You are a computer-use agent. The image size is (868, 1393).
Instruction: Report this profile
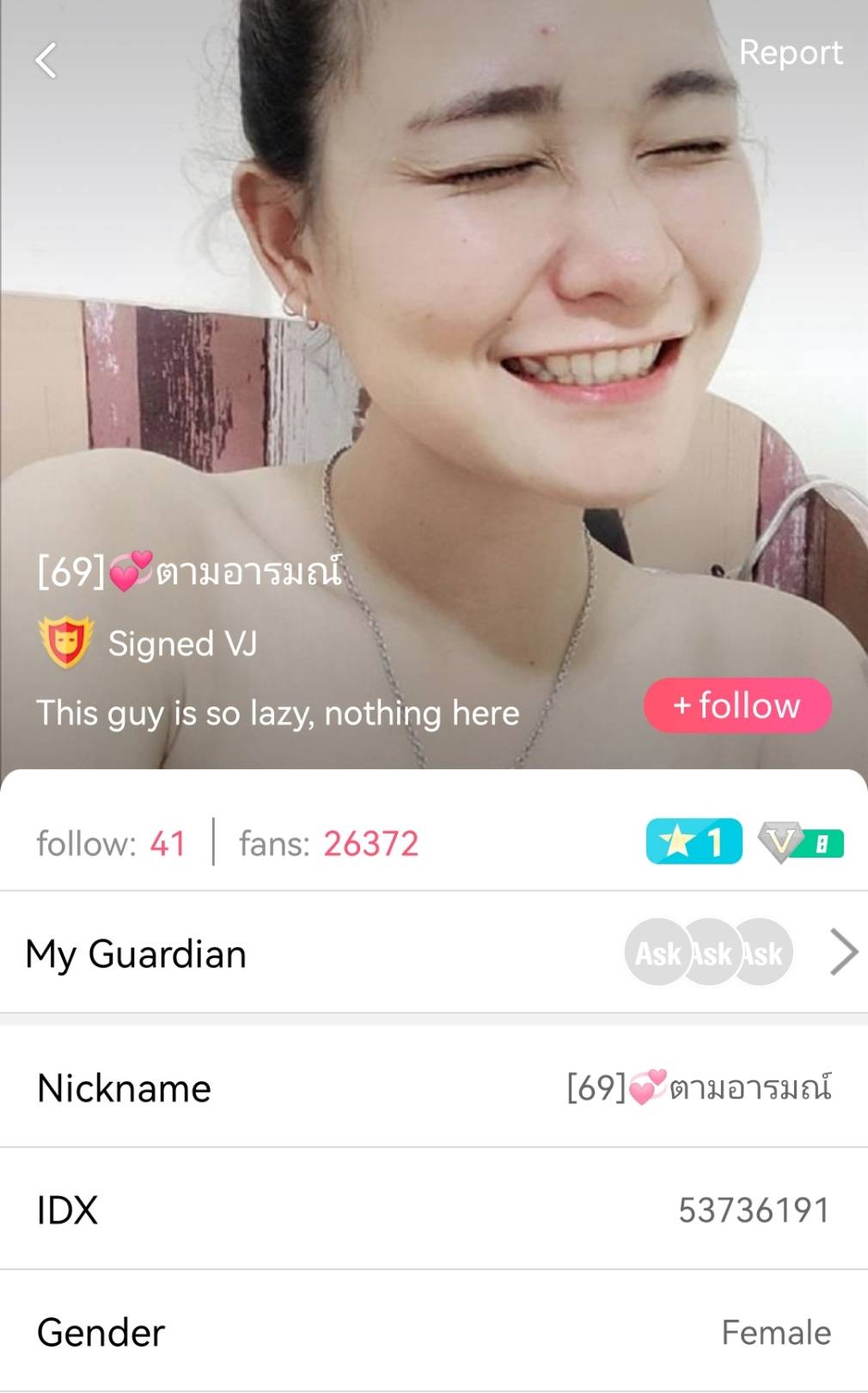(790, 53)
